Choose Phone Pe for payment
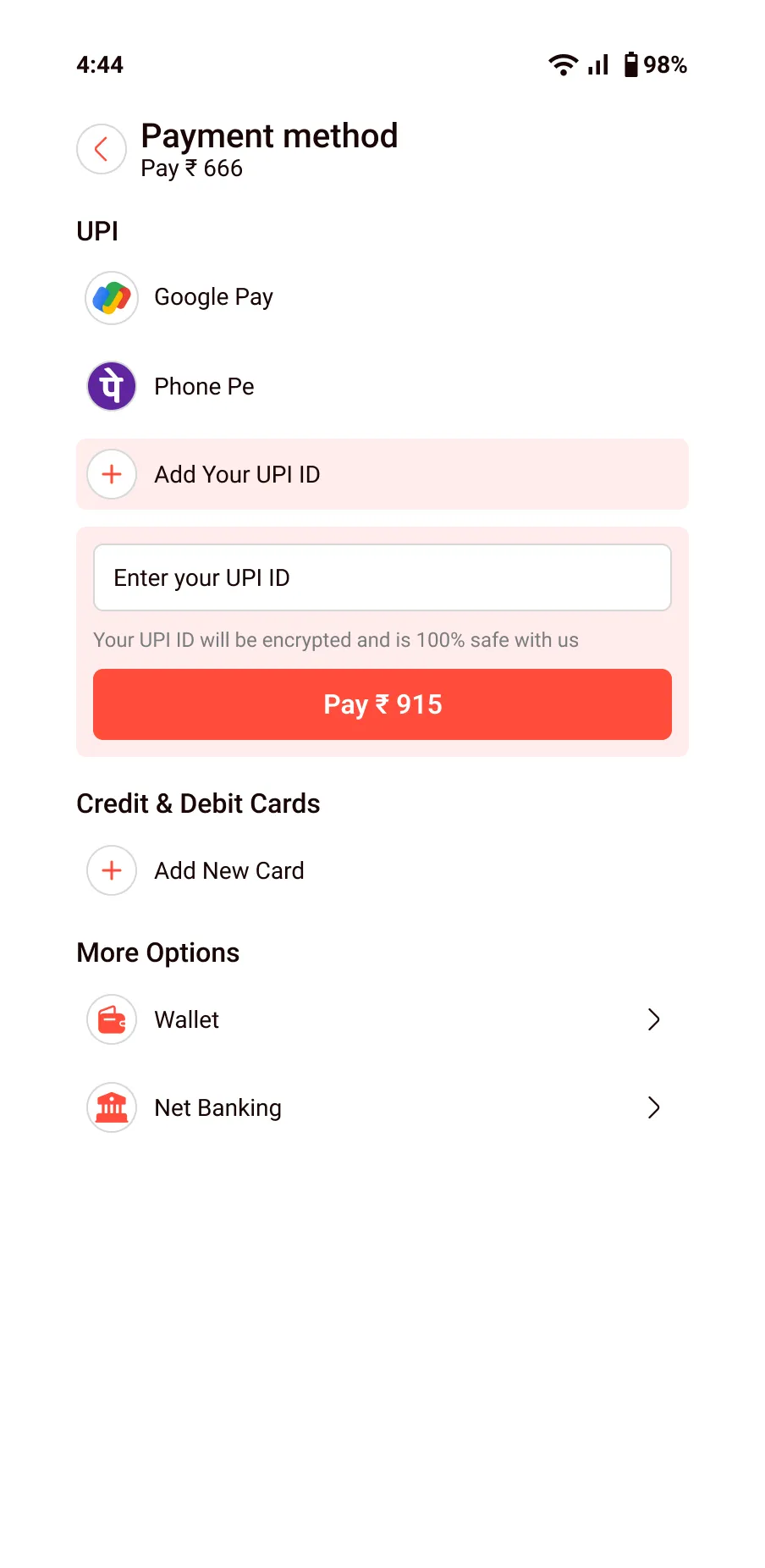This screenshot has width=765, height=1568. point(203,387)
